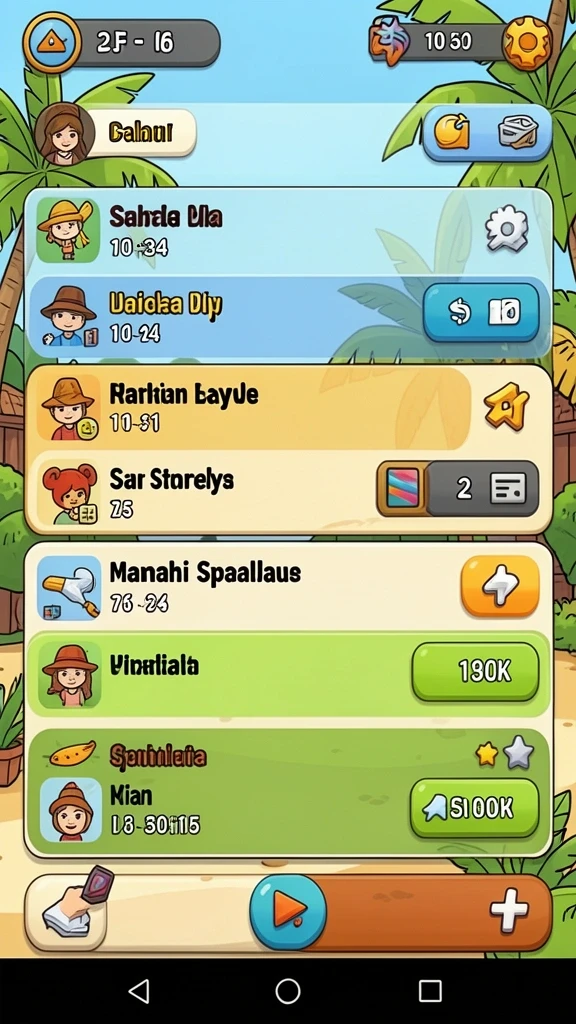Tap the orange star icon beside Rarkian Layue

[507, 406]
